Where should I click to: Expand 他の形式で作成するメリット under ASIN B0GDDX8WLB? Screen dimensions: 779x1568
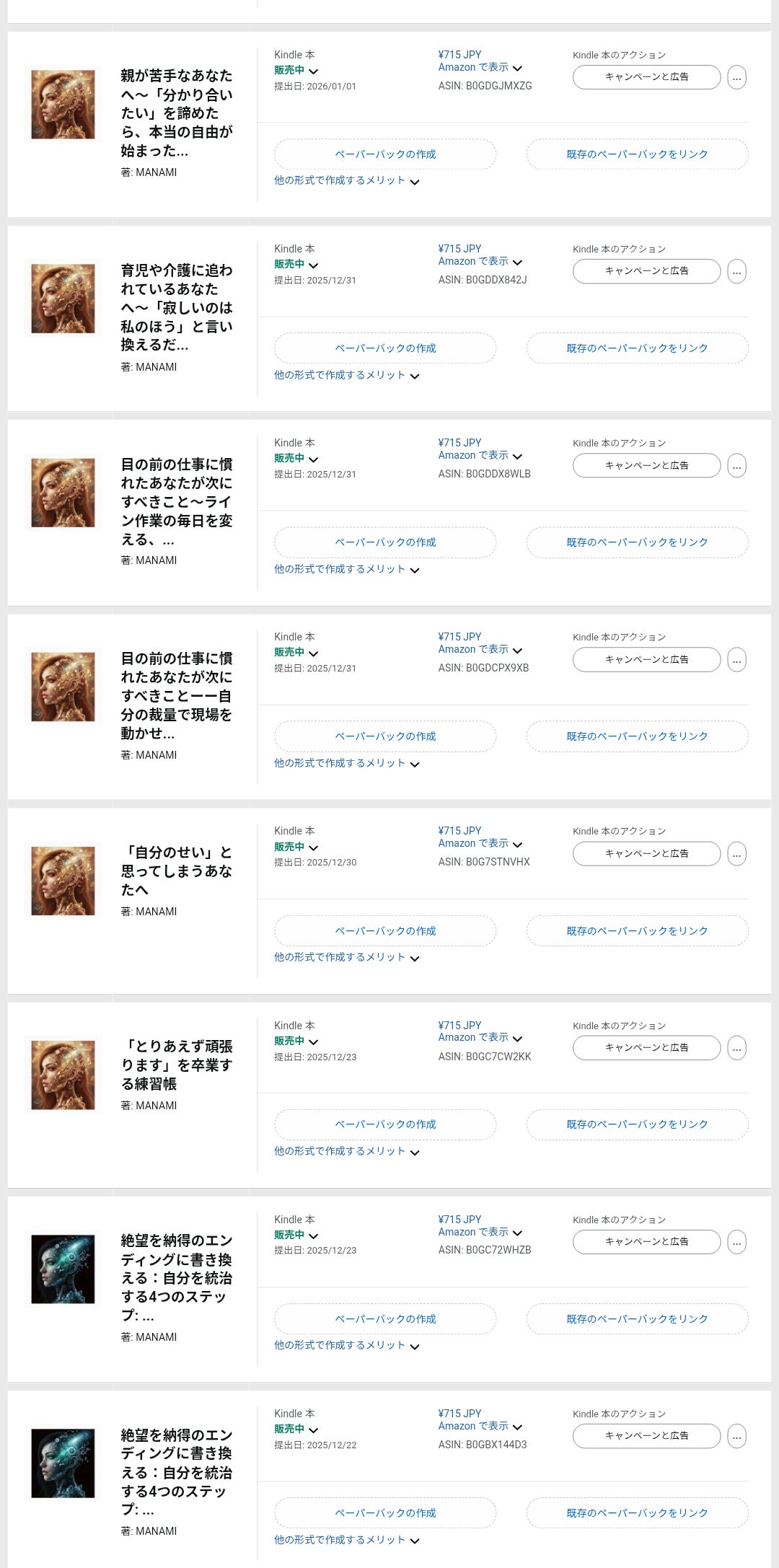[x=346, y=570]
